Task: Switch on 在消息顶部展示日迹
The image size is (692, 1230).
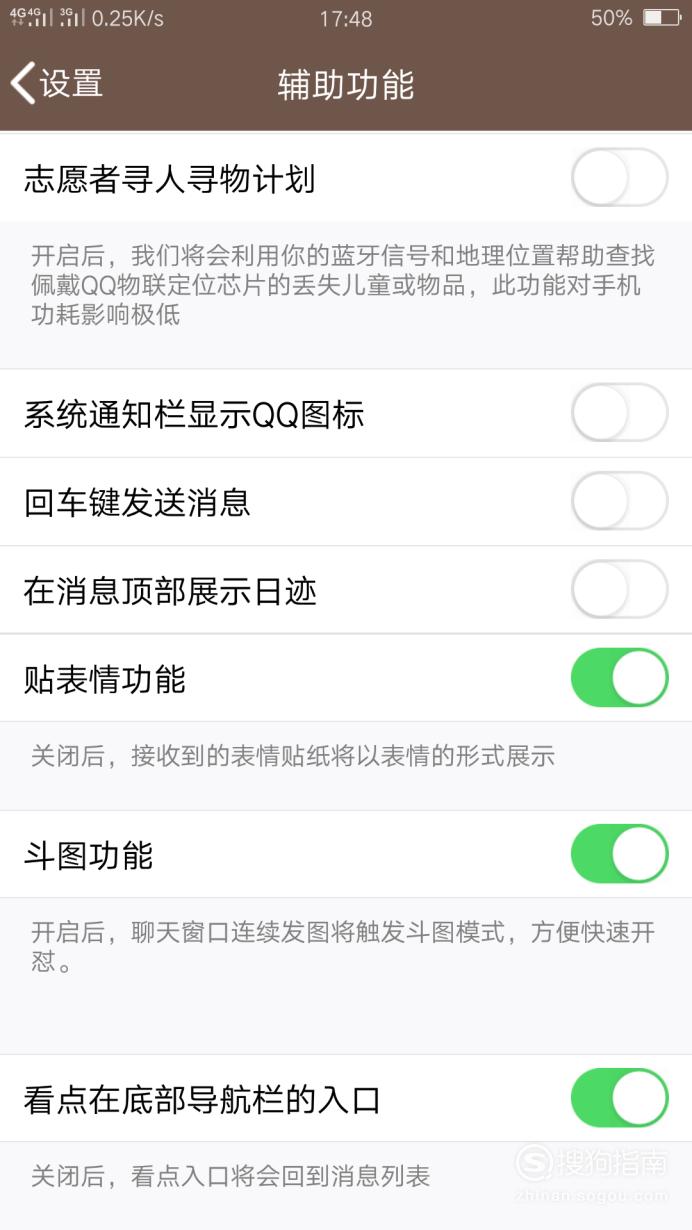Action: click(619, 590)
